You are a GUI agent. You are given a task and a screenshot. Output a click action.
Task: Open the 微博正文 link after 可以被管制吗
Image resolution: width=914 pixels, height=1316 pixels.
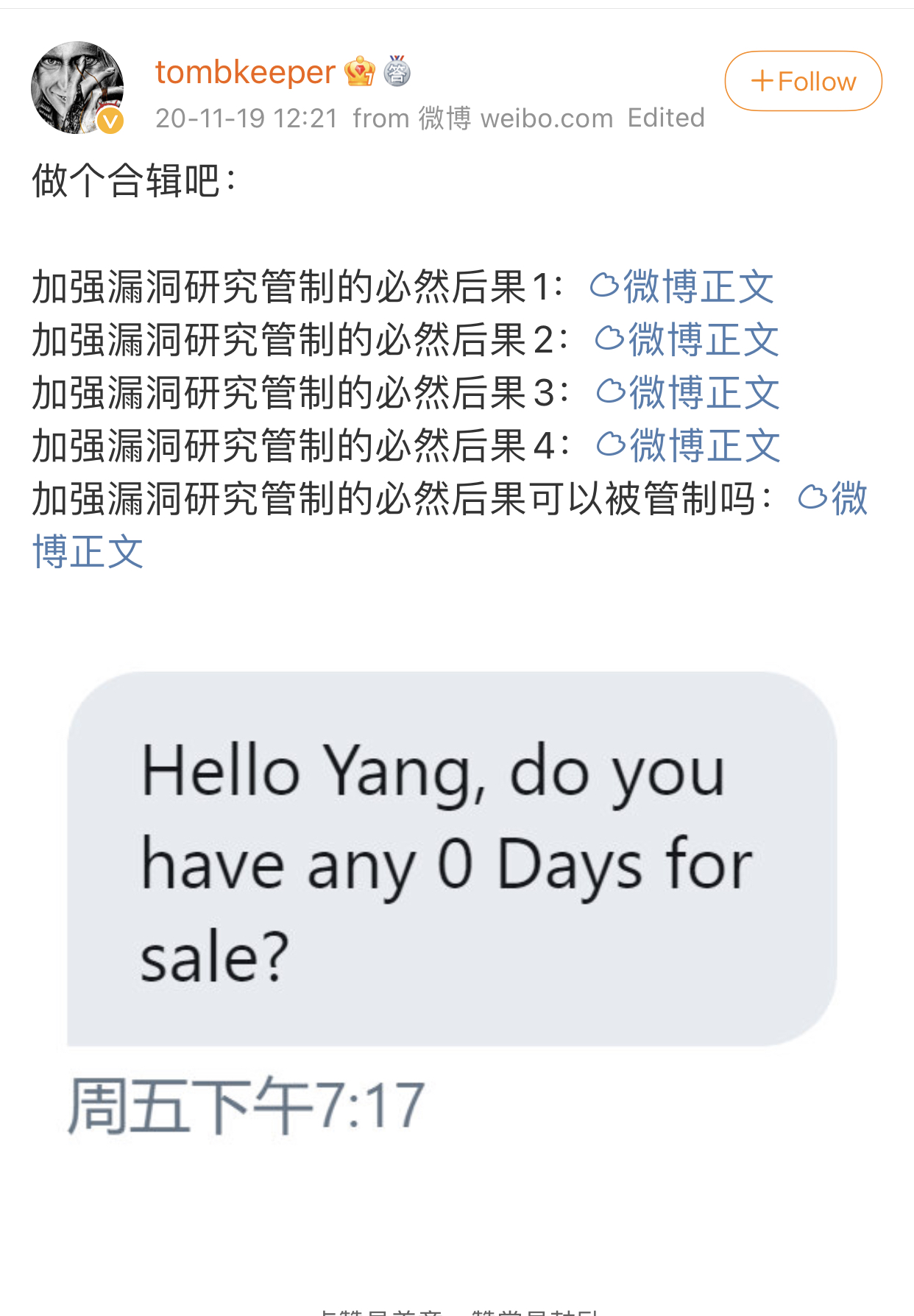coord(832,498)
